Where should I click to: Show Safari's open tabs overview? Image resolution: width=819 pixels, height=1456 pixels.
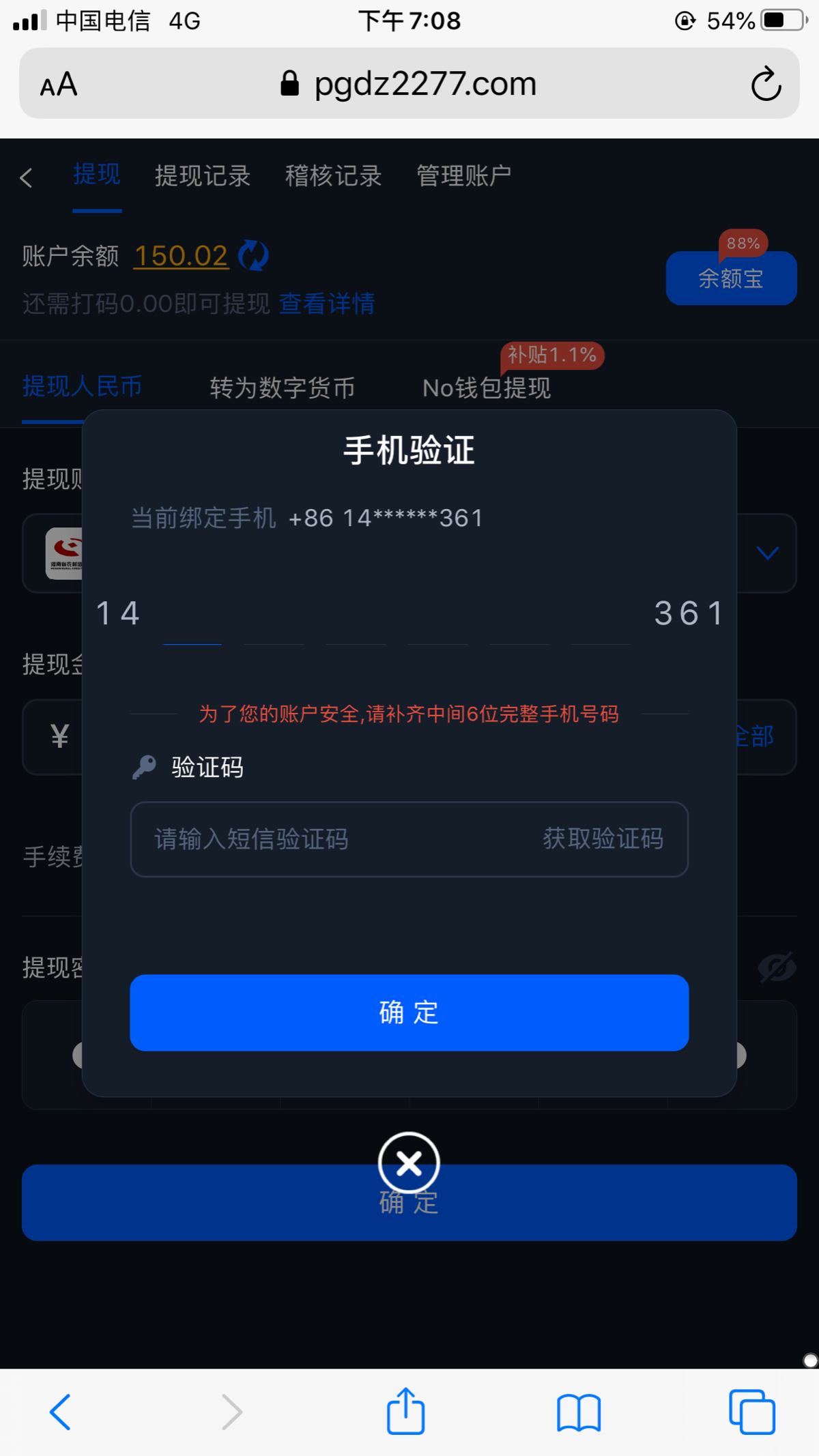coord(751,1412)
